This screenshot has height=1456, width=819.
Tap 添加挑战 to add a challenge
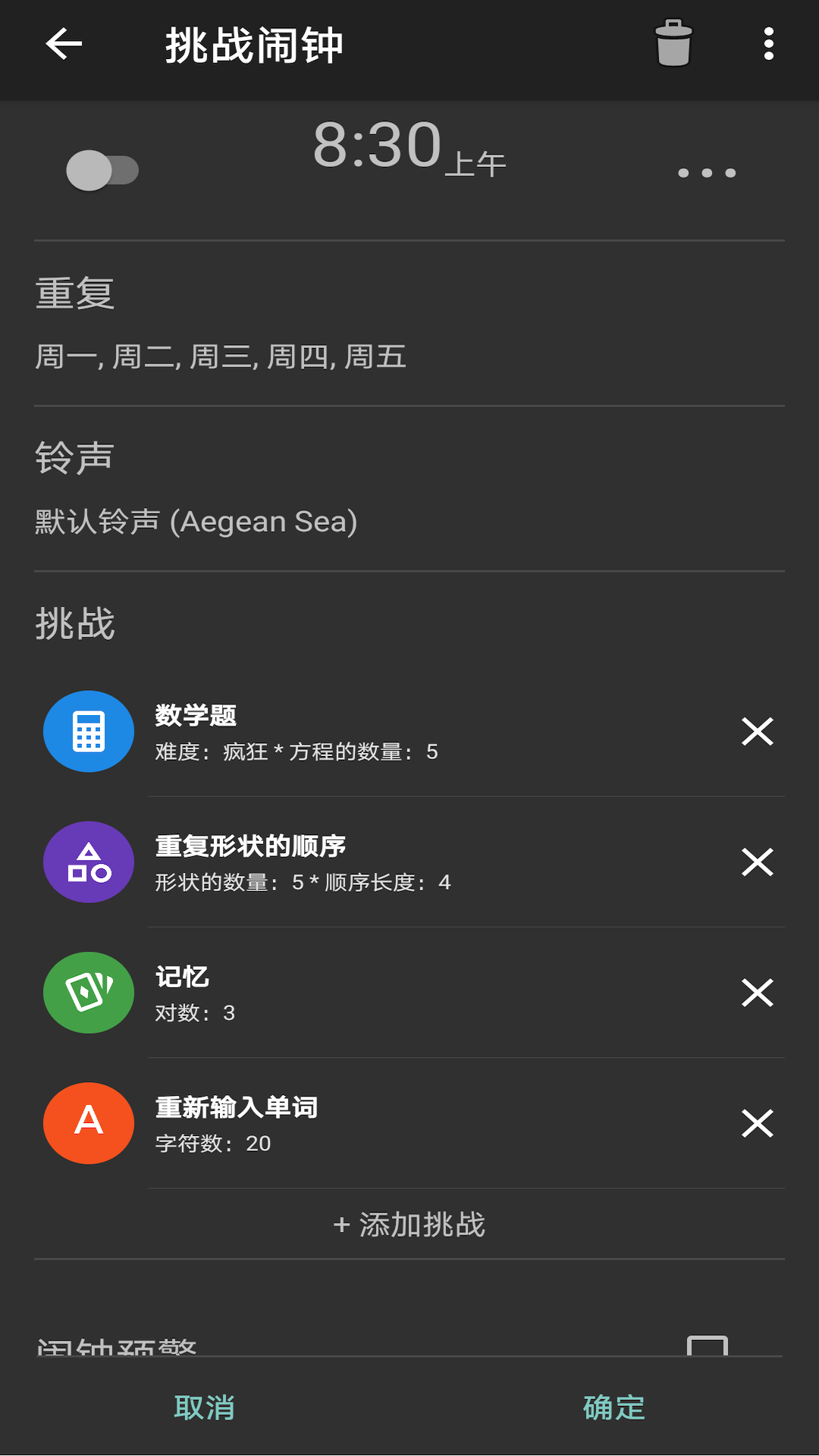[409, 1225]
